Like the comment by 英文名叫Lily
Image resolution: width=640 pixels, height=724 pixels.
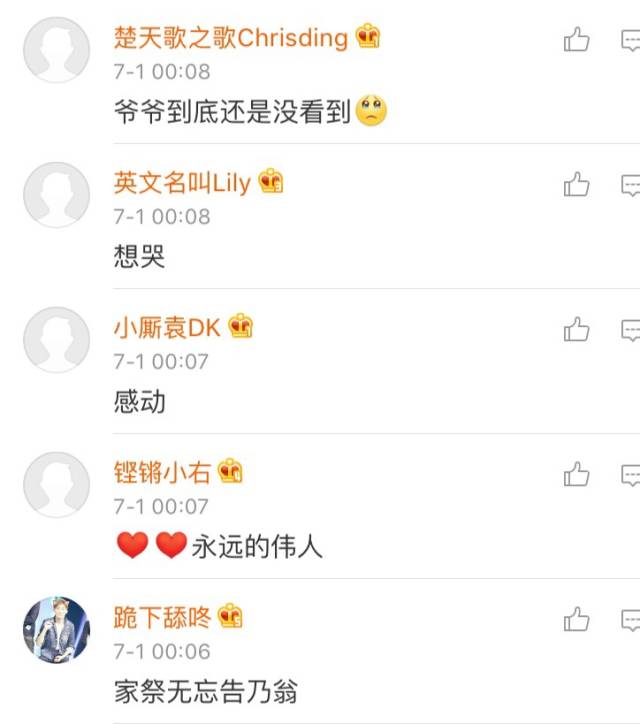[x=577, y=184]
